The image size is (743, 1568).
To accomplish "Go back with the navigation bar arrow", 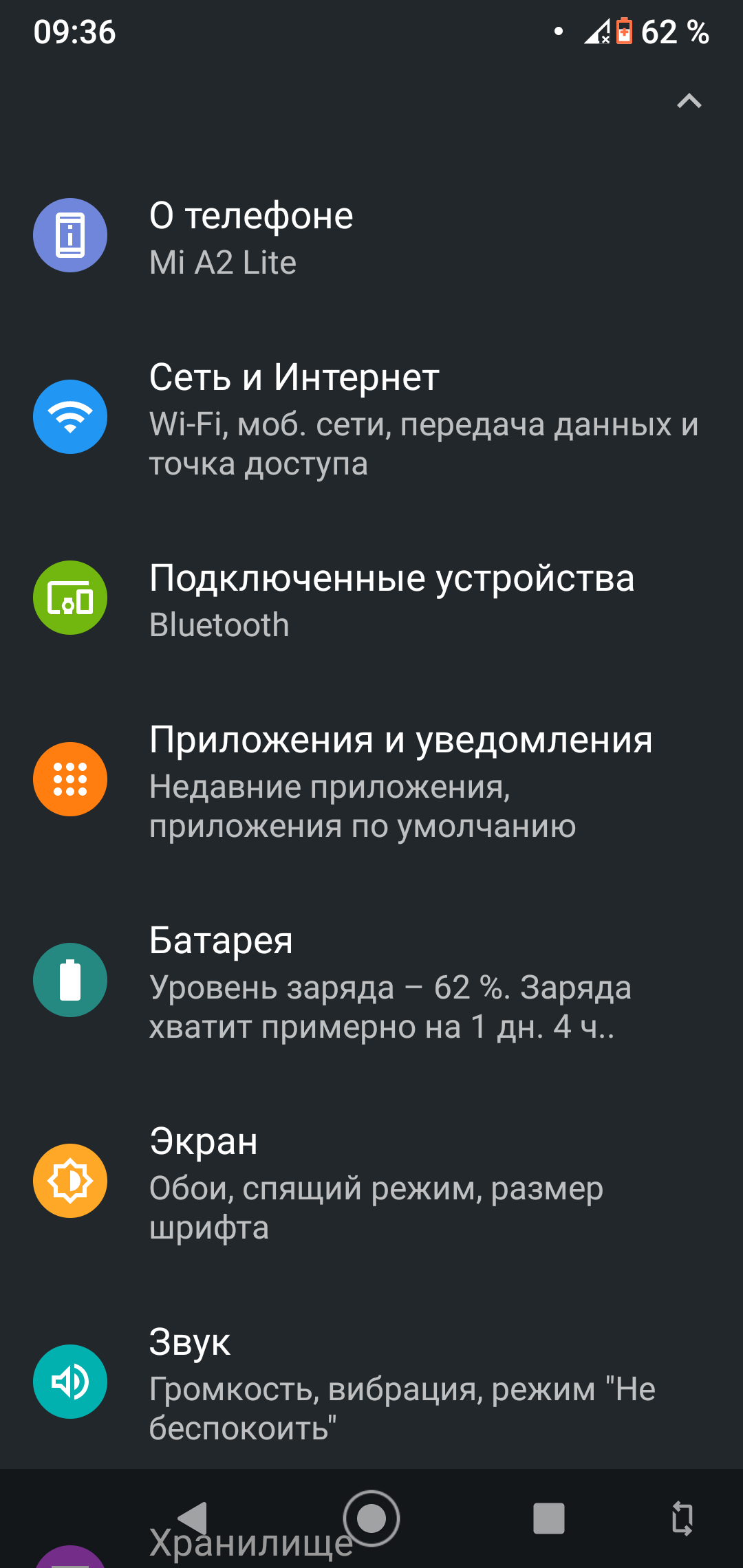I will 193,1518.
